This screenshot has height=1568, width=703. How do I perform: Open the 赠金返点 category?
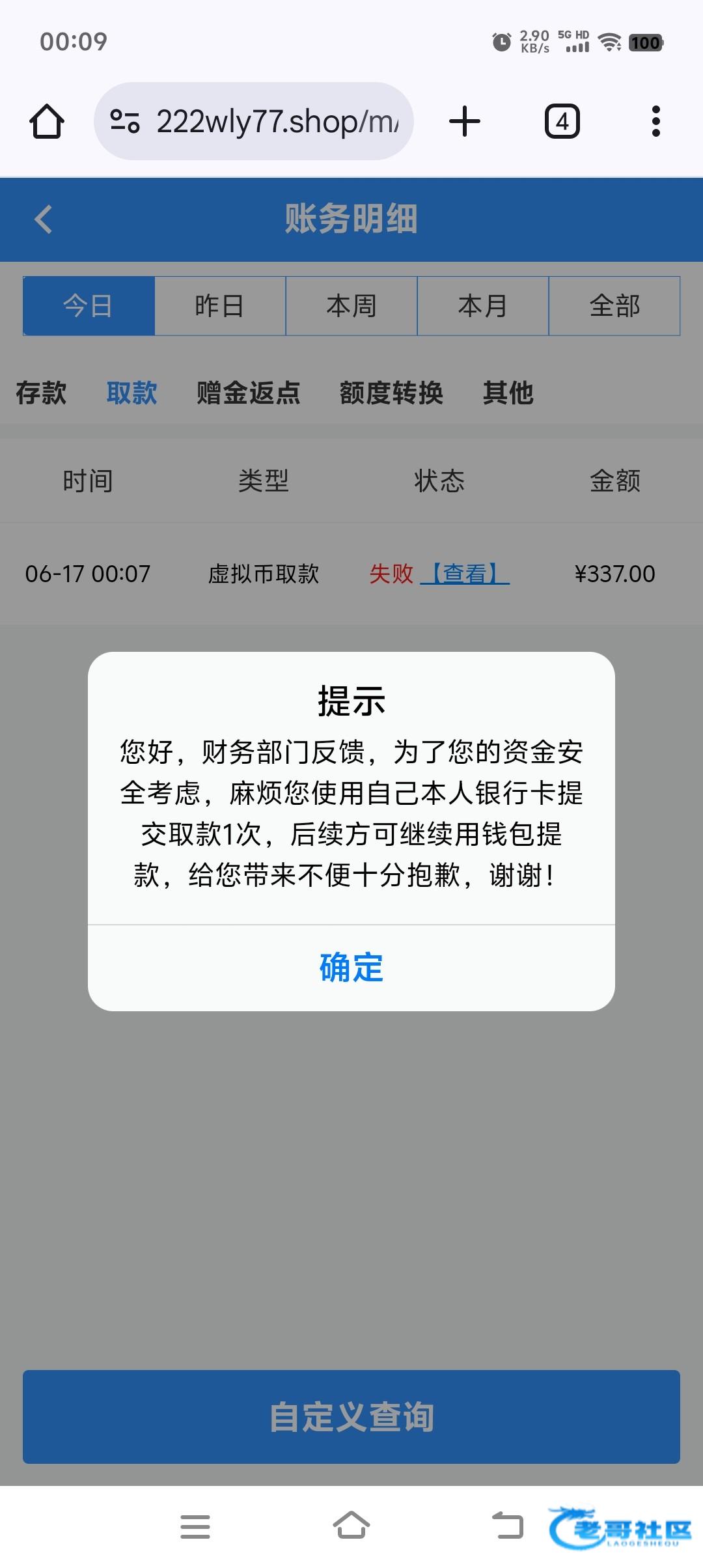249,393
